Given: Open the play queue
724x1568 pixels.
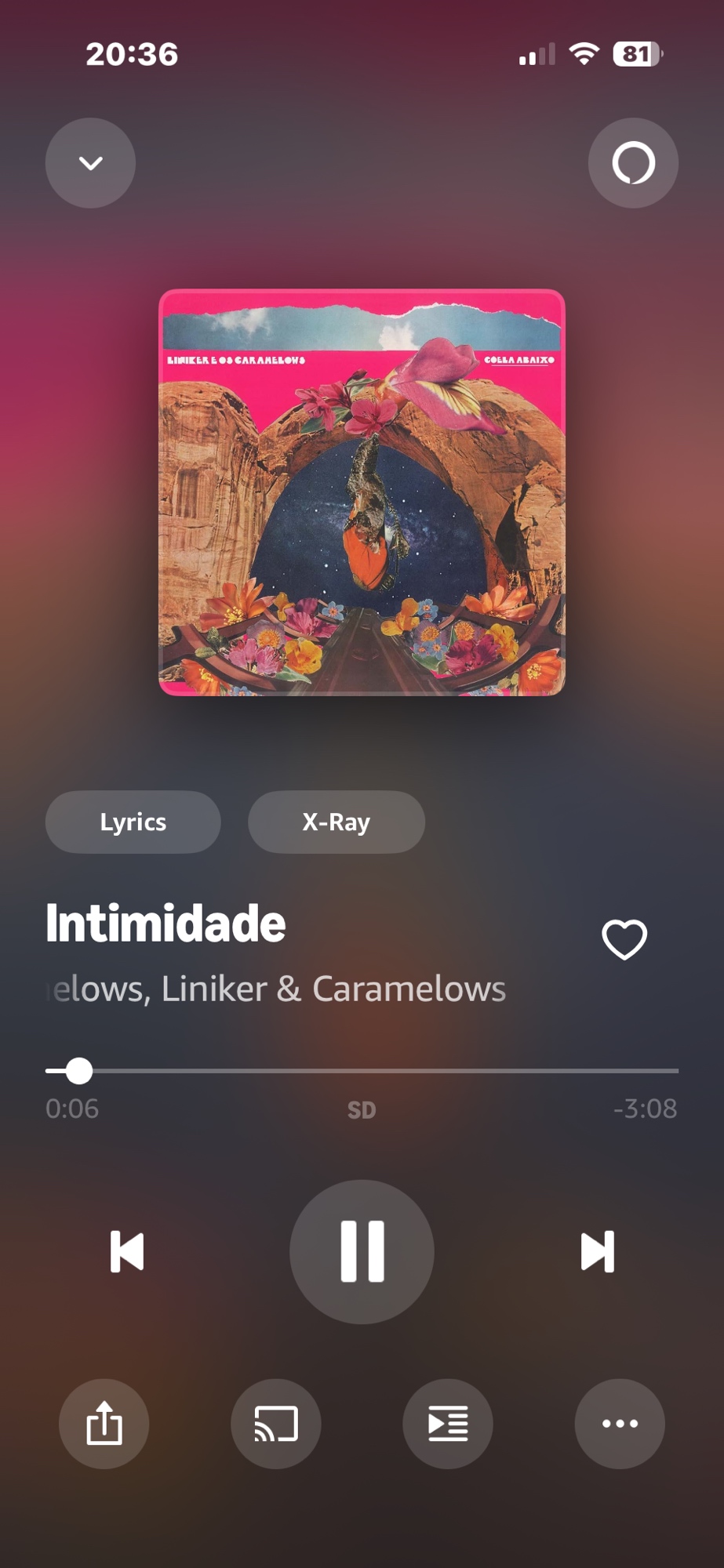Looking at the screenshot, I should (448, 1424).
